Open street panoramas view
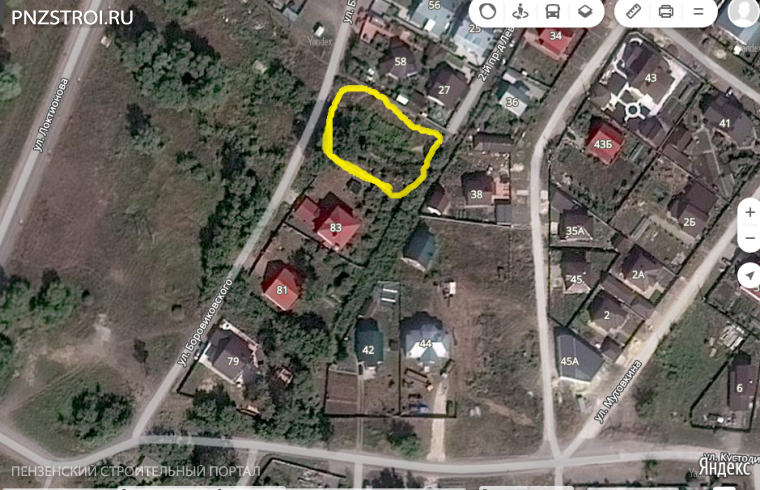 click(520, 12)
